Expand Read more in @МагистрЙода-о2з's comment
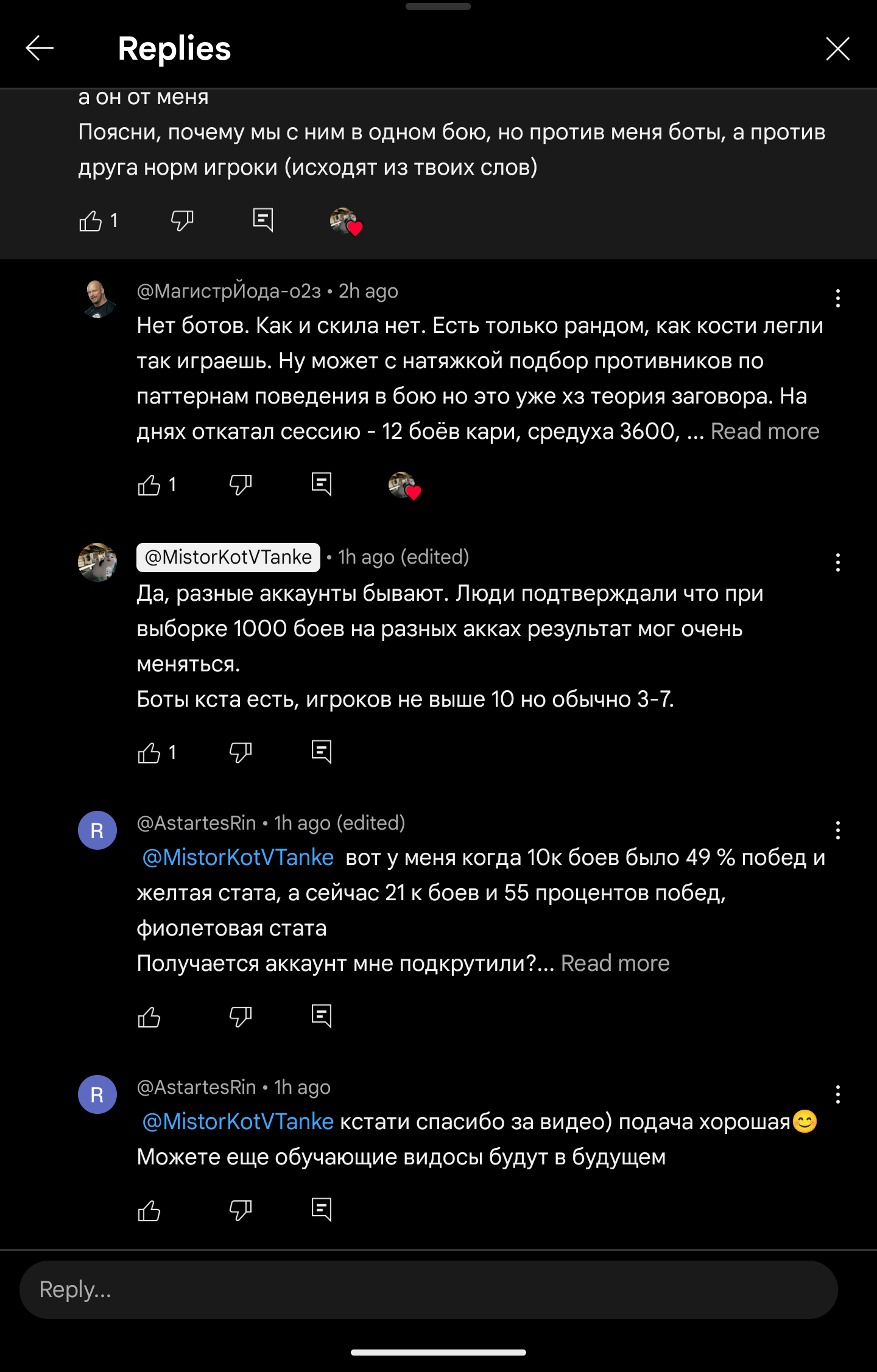The width and height of the screenshot is (877, 1372). (x=764, y=431)
